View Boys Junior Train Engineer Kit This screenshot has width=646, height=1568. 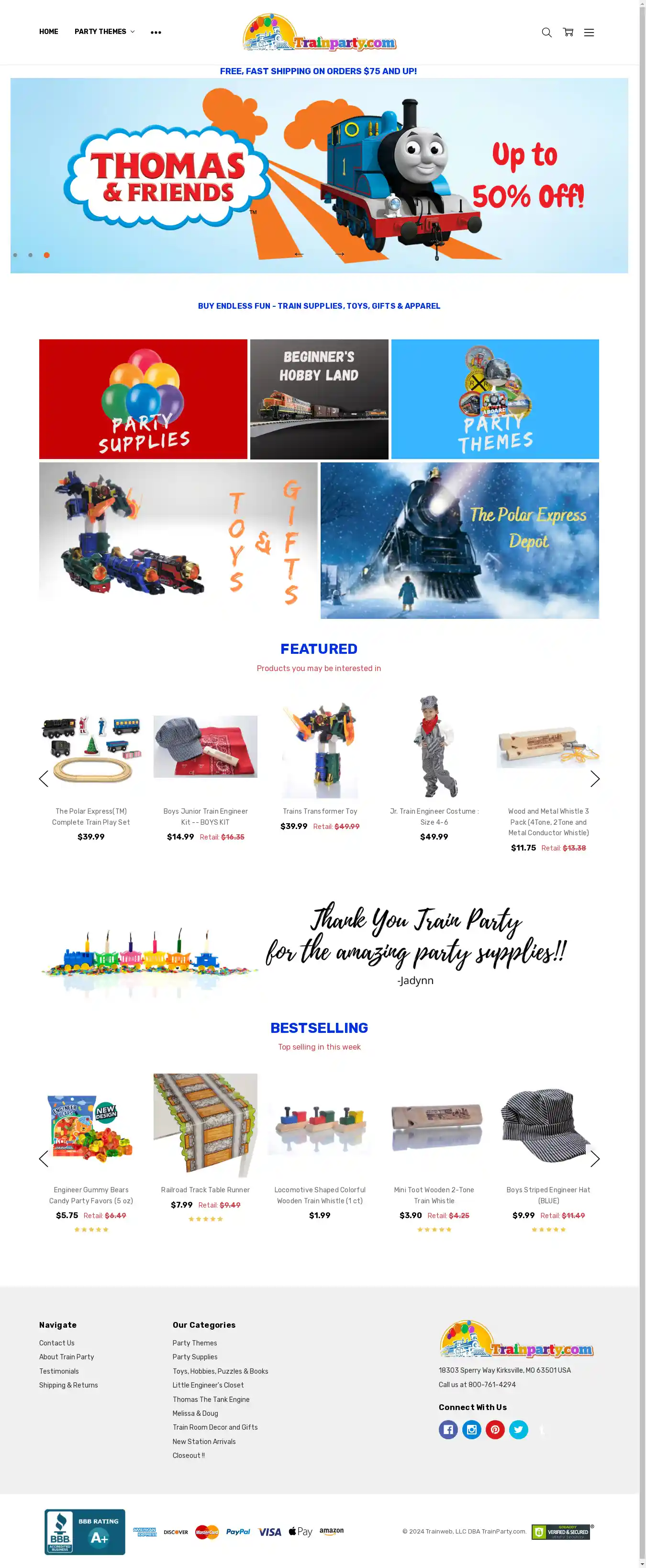pyautogui.click(x=205, y=816)
